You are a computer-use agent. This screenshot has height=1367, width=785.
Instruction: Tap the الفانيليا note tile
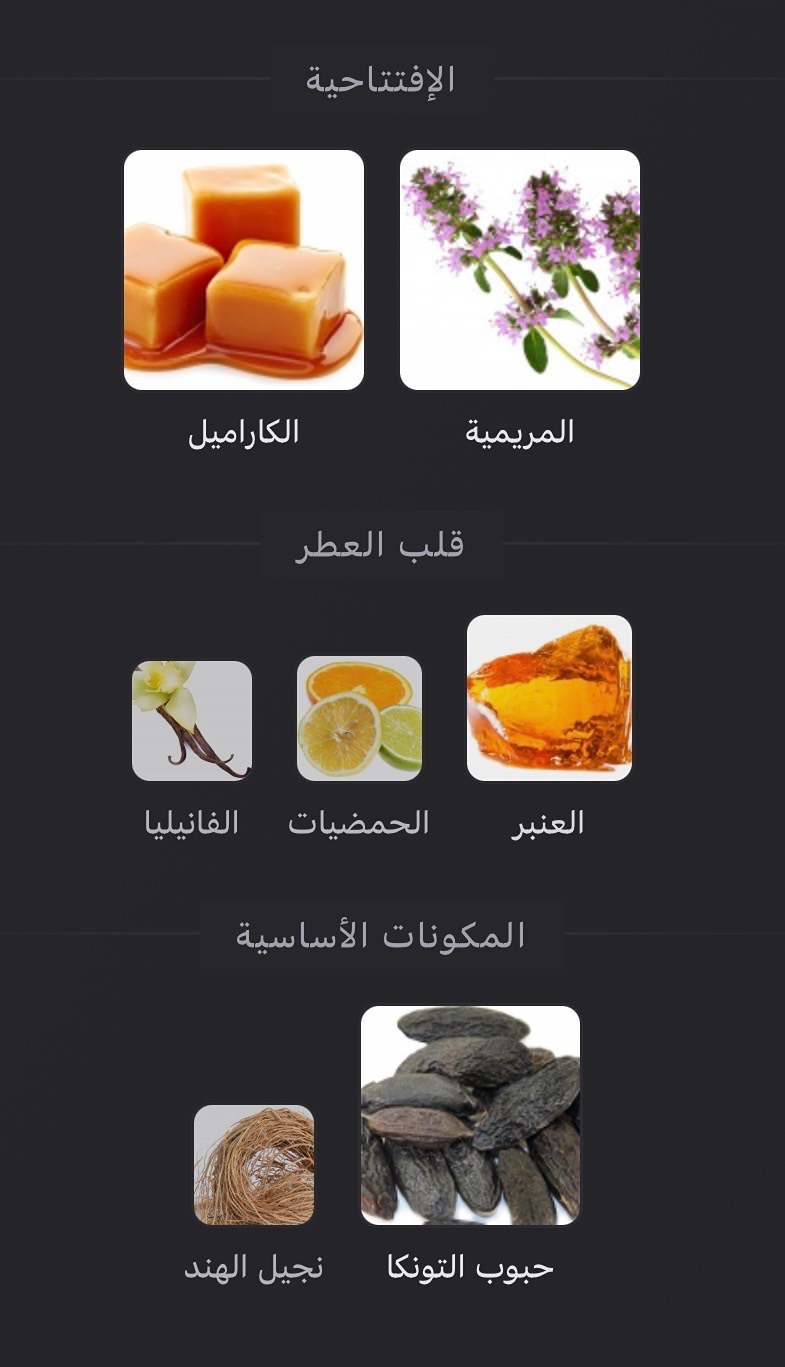(x=192, y=720)
